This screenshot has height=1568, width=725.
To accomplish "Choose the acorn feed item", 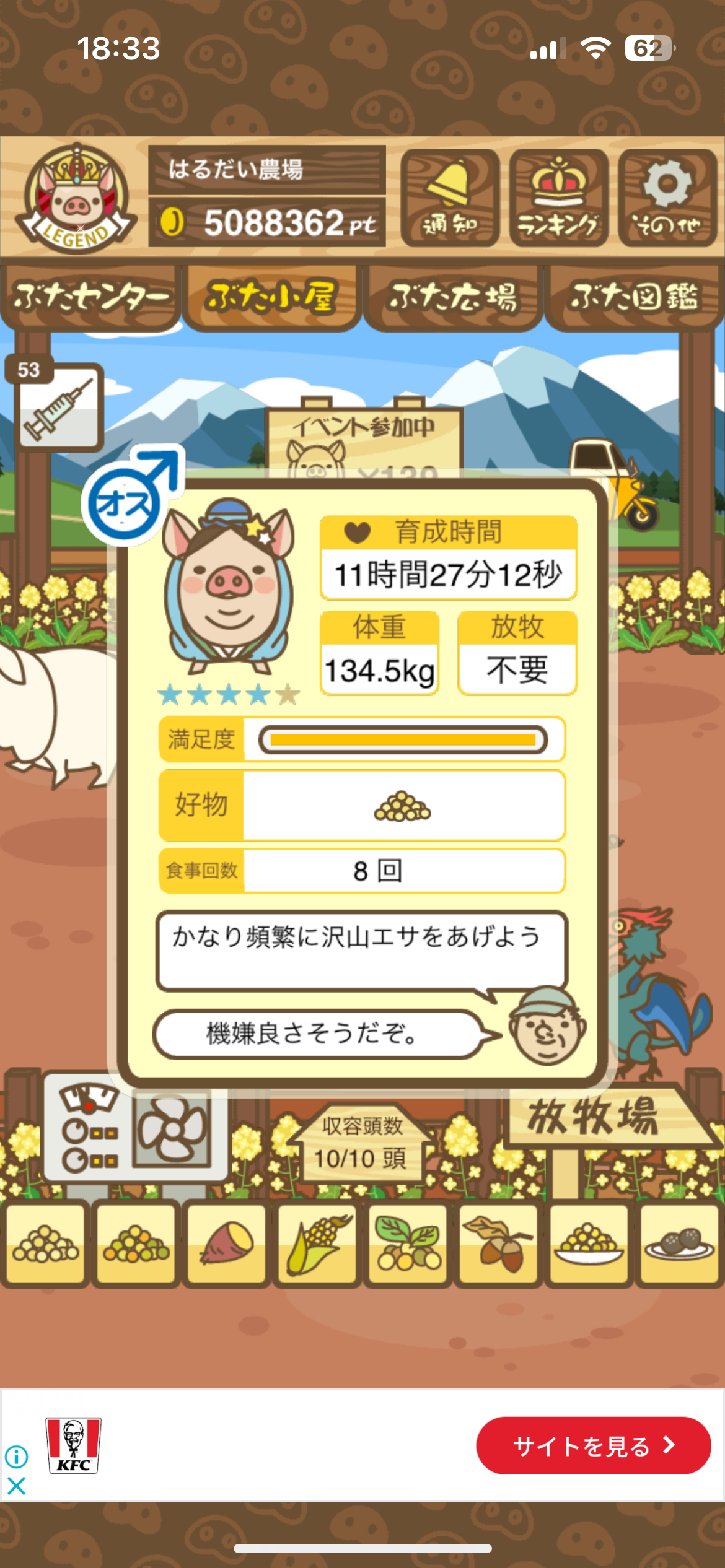I will point(498,1242).
